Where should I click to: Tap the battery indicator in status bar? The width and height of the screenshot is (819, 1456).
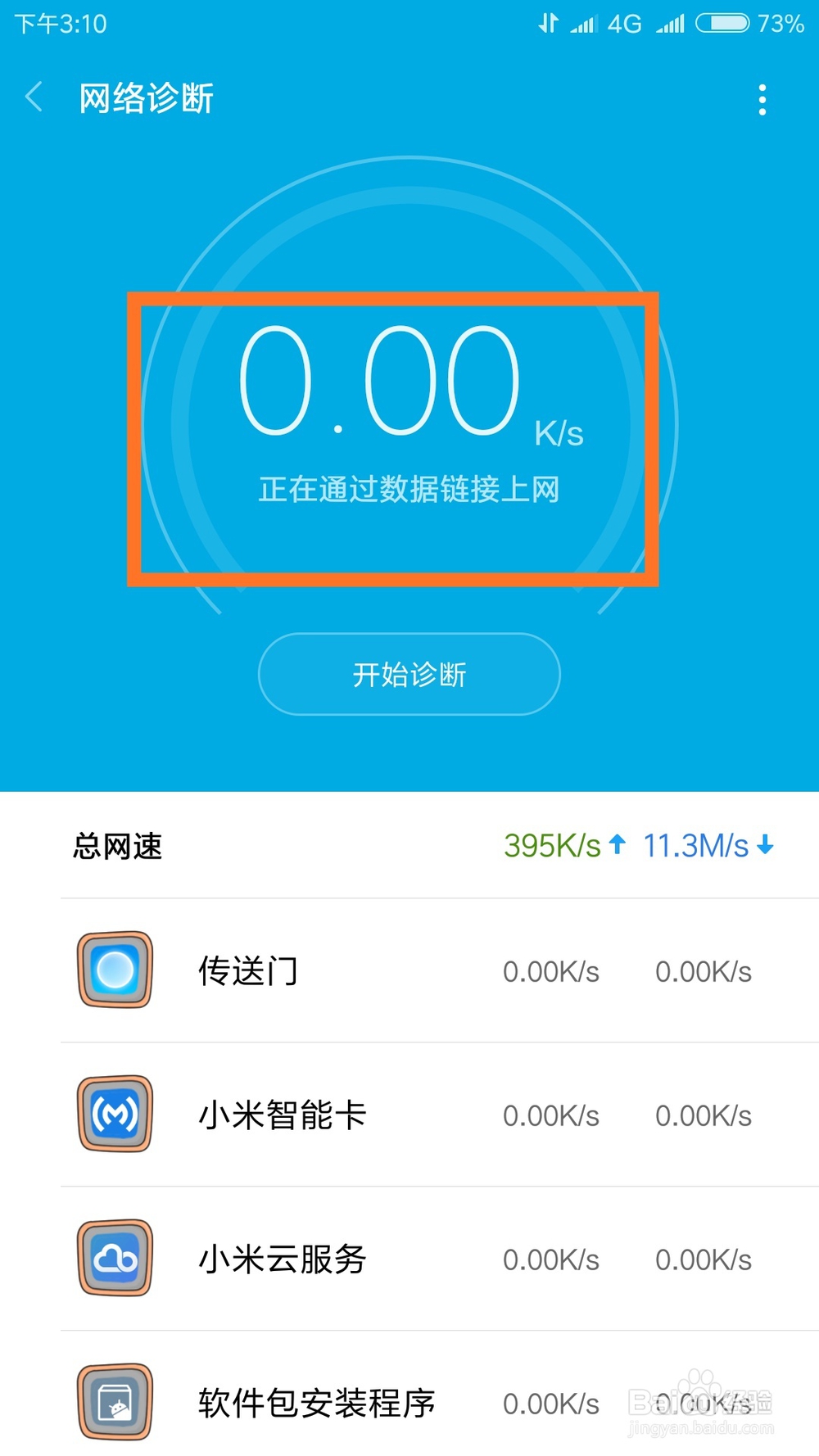[x=724, y=23]
